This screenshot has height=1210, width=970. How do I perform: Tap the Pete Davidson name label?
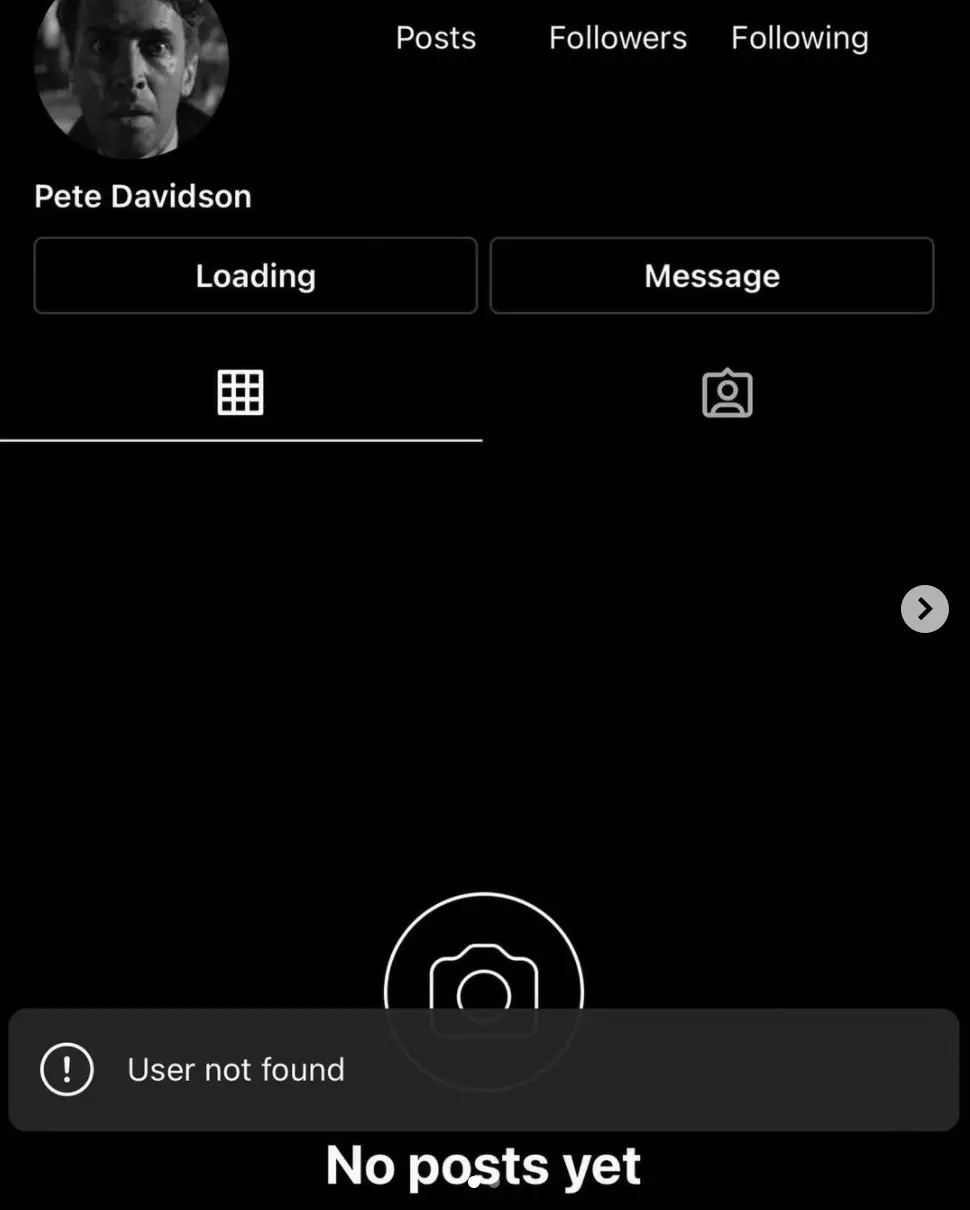[x=142, y=196]
